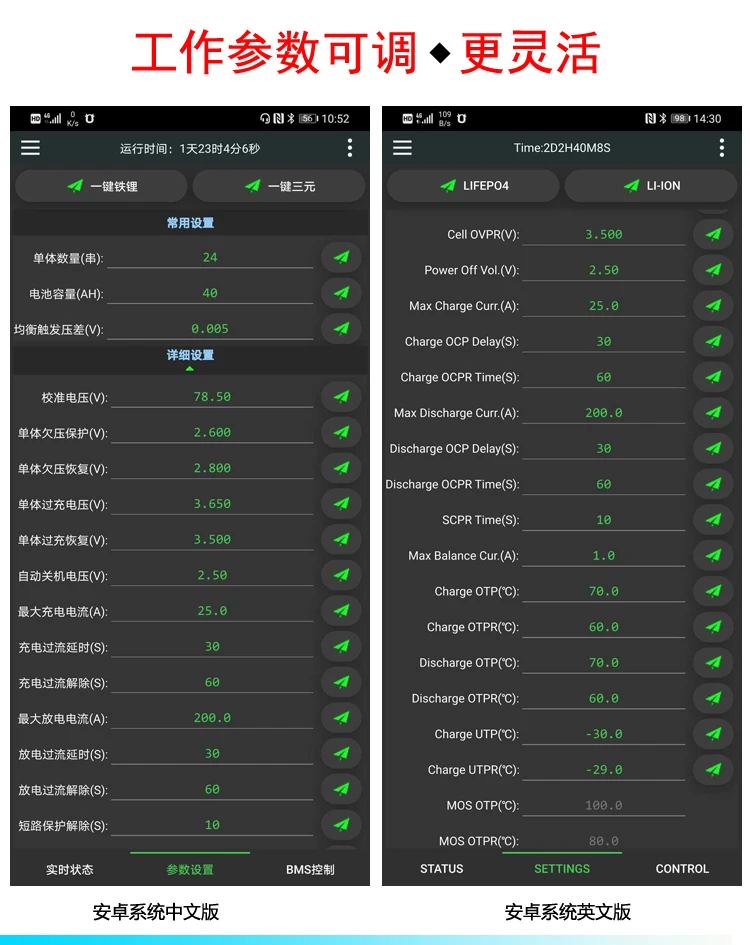Viewport: 750px width, 945px height.
Task: Apply Charge OTP(℃) using its send arrow
Action: tap(712, 591)
